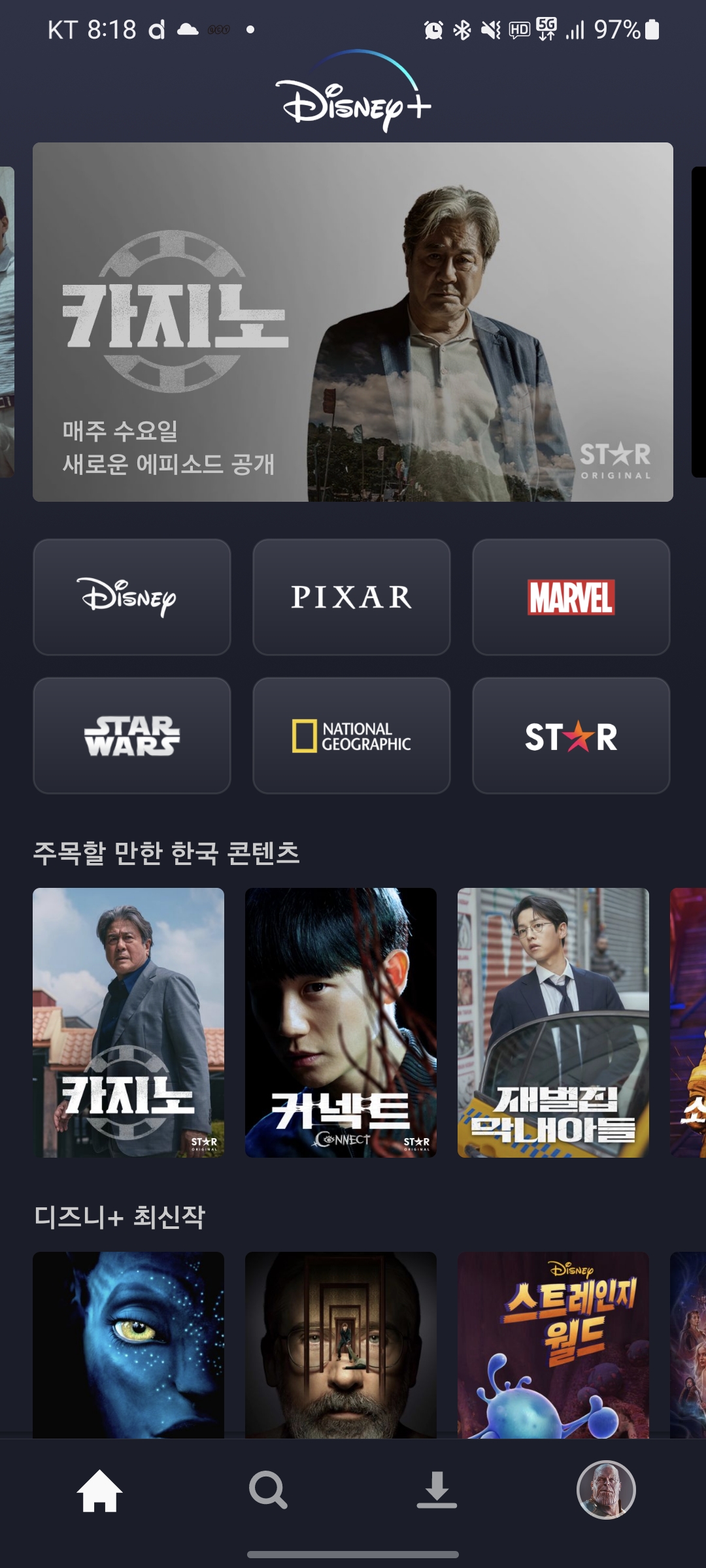This screenshot has width=706, height=1568.
Task: Switch to the Search tab
Action: click(x=268, y=1491)
